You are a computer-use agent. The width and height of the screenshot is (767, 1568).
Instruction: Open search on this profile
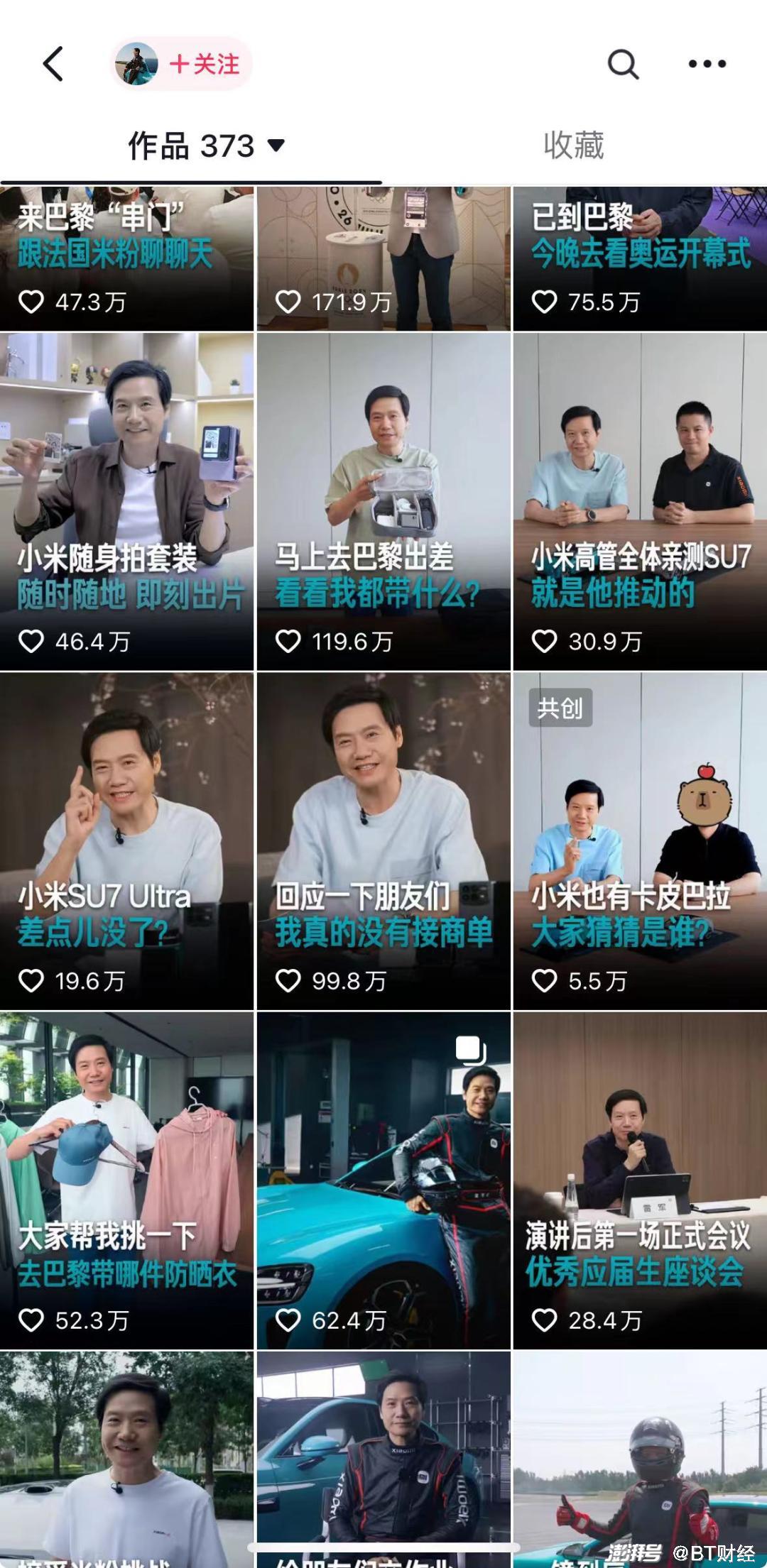coord(623,65)
